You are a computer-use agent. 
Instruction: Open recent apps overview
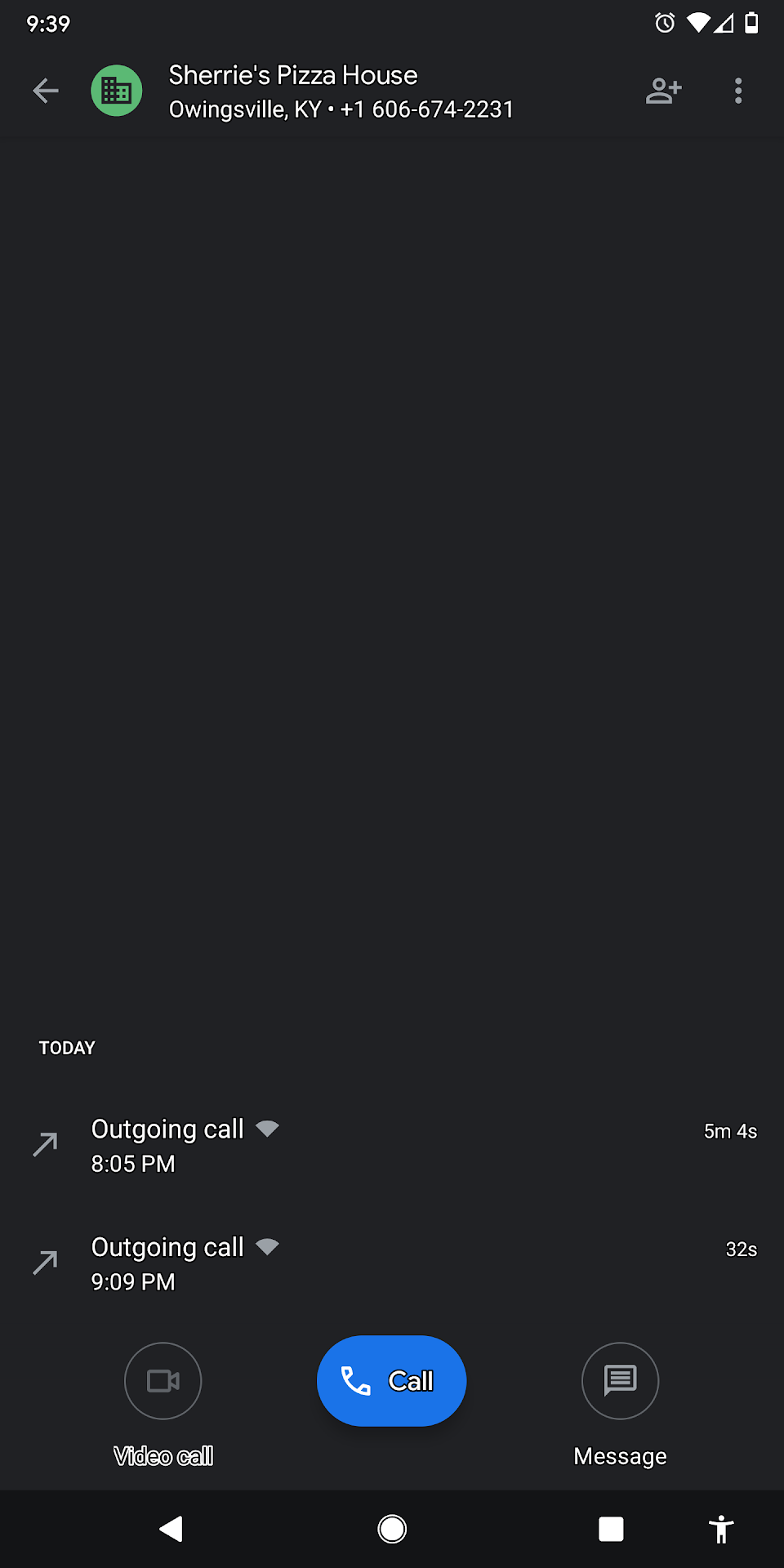pos(611,1529)
